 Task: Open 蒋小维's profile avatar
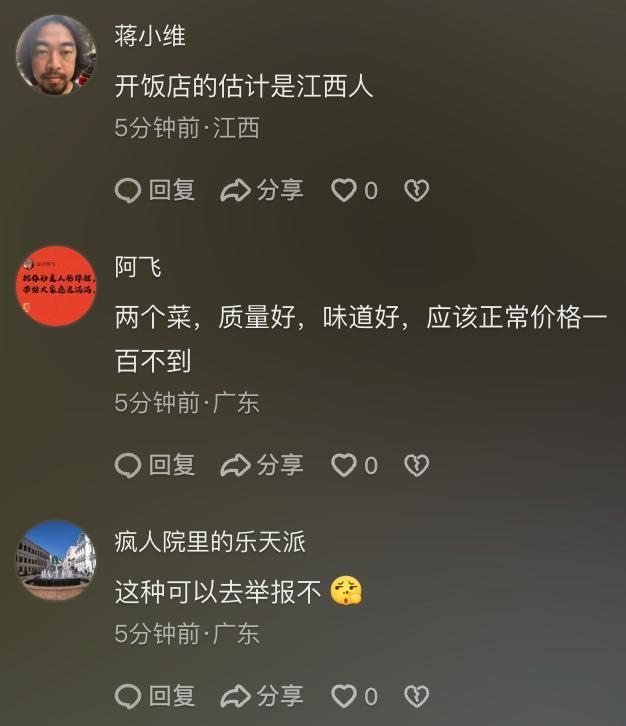tap(56, 55)
